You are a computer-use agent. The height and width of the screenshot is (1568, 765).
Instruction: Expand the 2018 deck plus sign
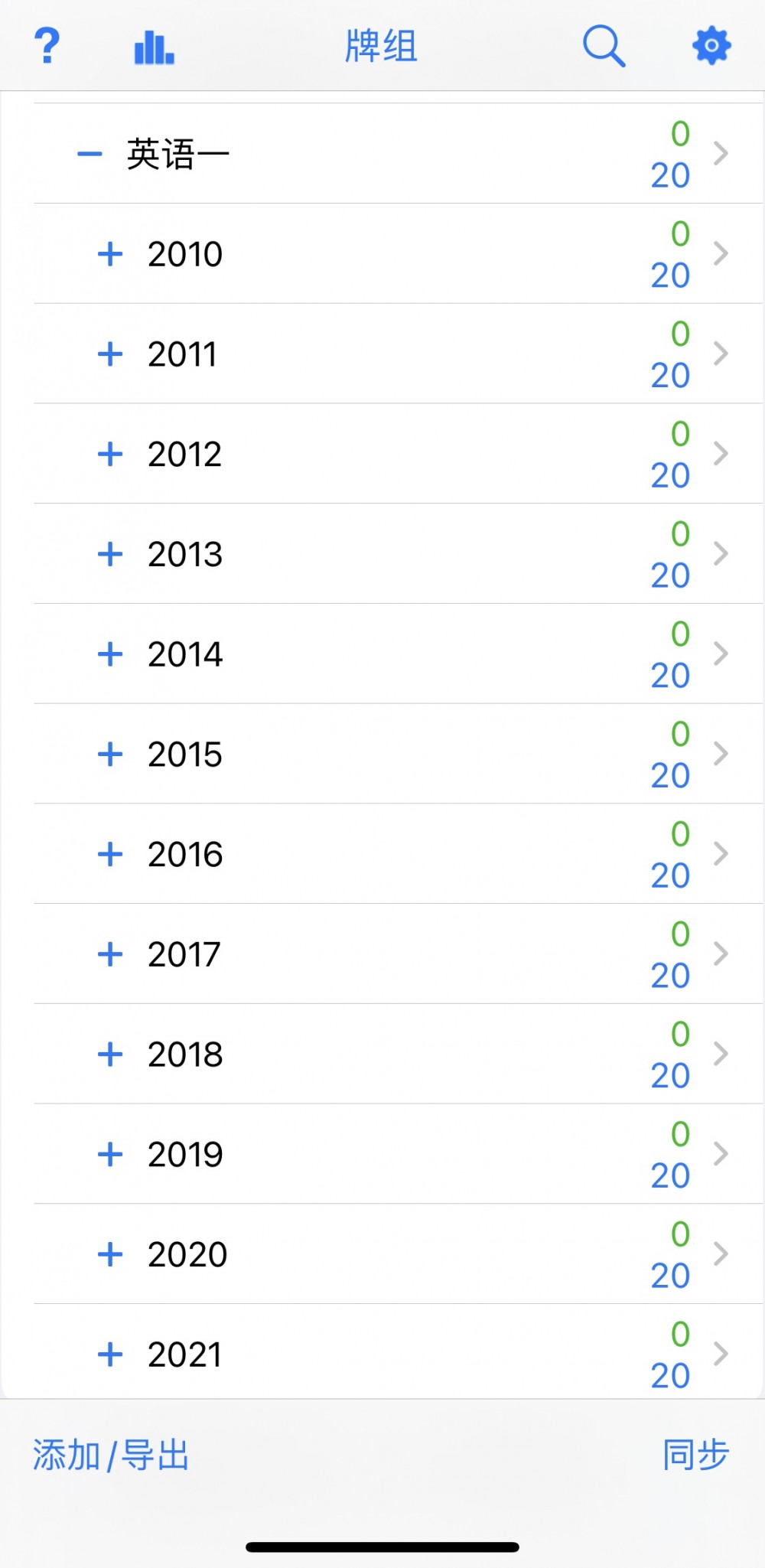click(x=110, y=1055)
